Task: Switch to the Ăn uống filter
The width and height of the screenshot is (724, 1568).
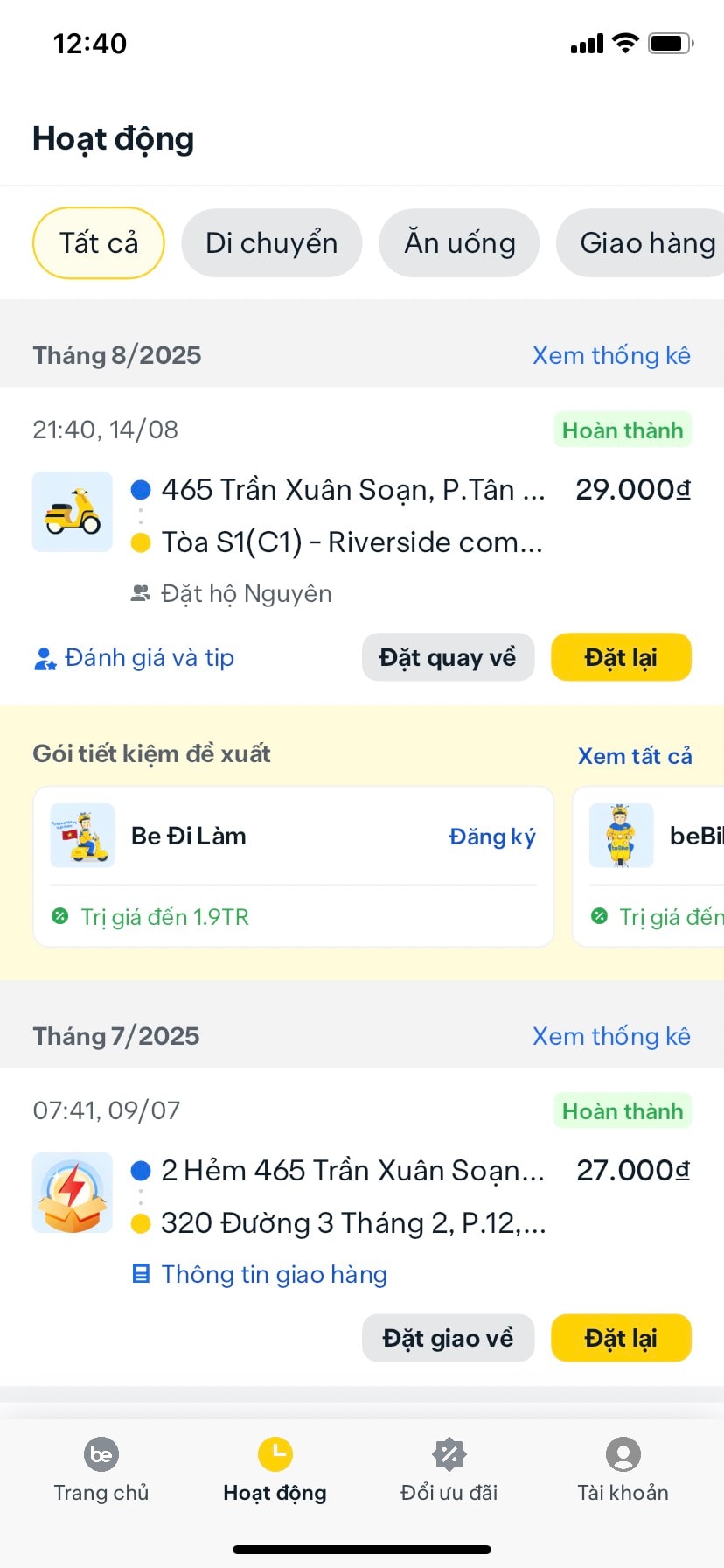Action: (459, 243)
